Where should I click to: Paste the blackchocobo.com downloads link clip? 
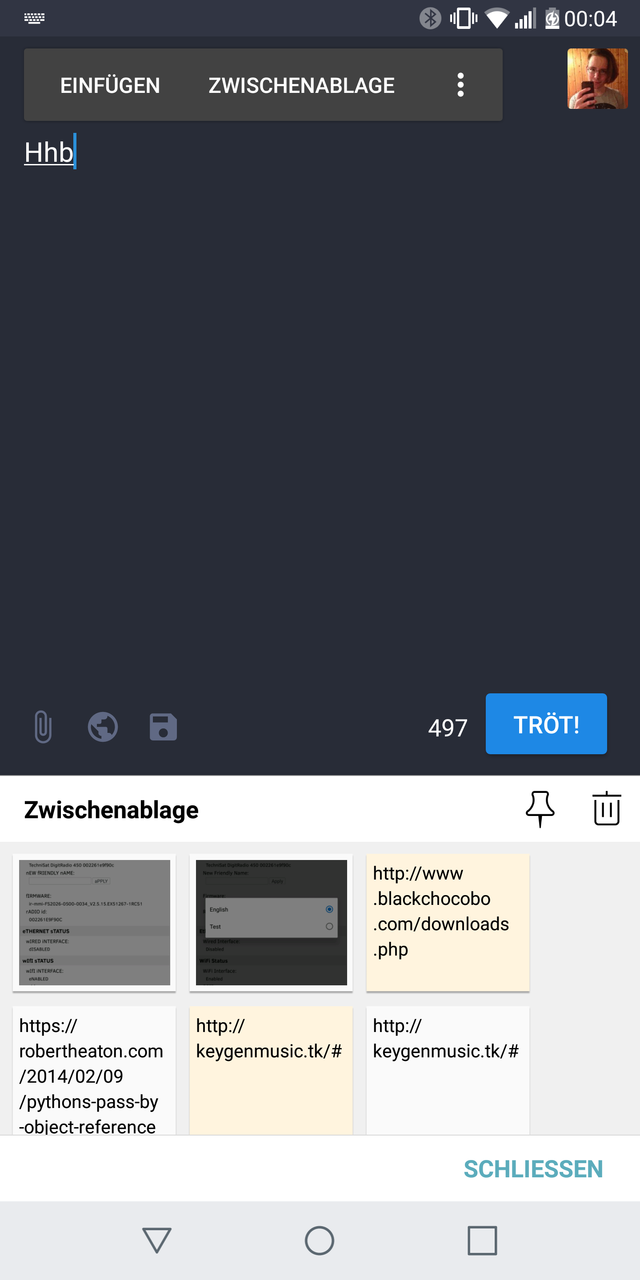(x=447, y=922)
